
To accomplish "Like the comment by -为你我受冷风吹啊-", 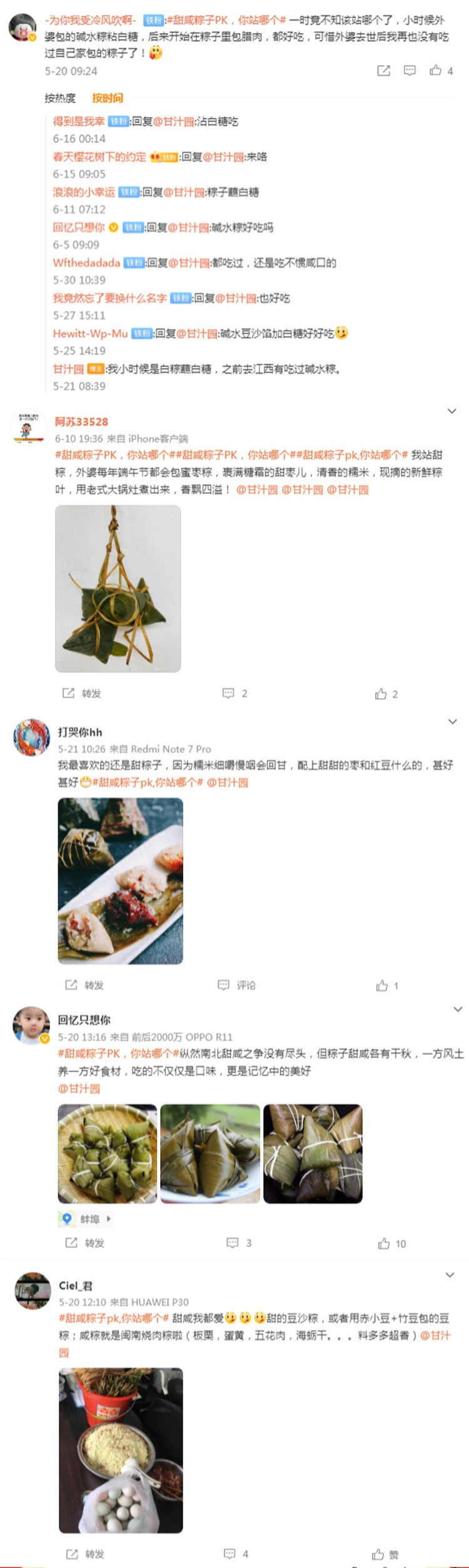I will click(436, 70).
